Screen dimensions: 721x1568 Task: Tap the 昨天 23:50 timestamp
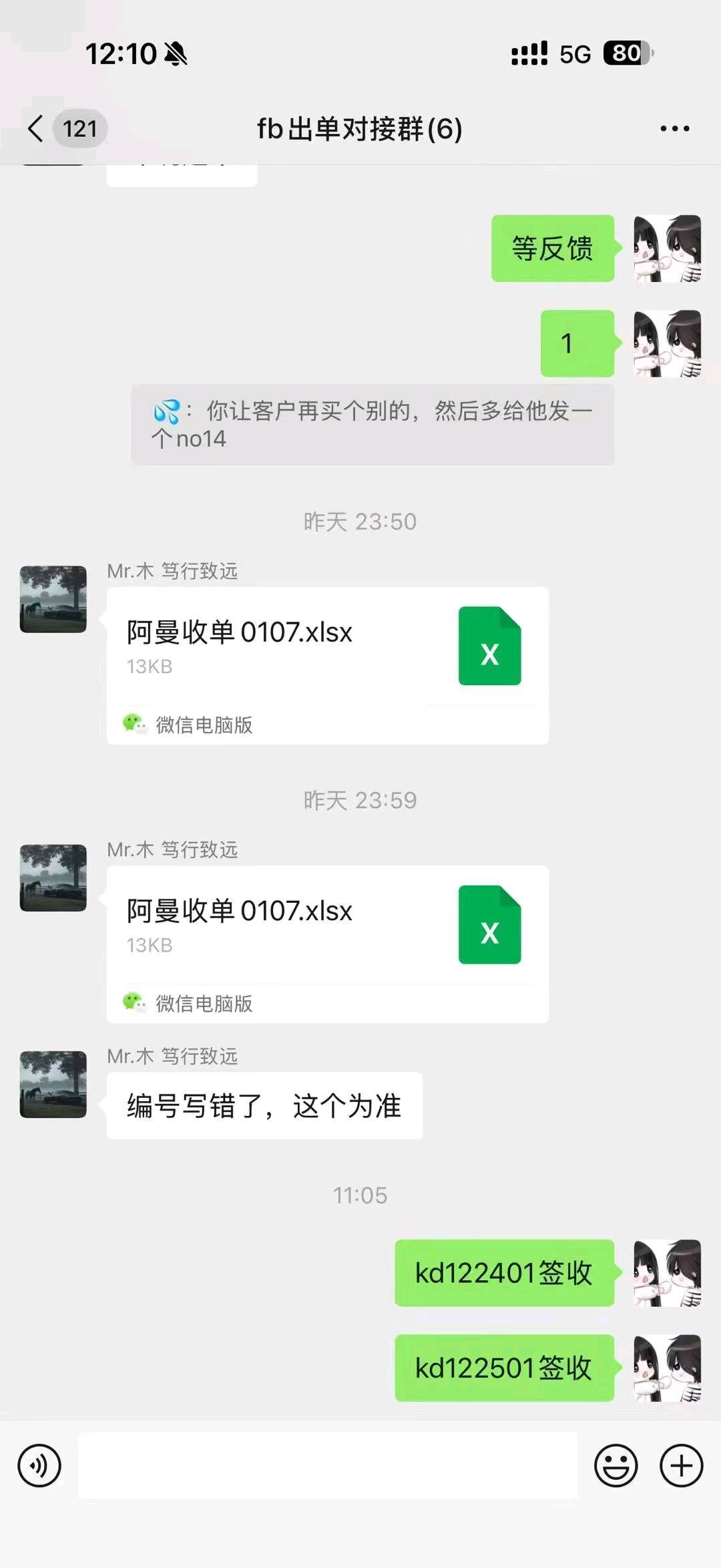360,523
